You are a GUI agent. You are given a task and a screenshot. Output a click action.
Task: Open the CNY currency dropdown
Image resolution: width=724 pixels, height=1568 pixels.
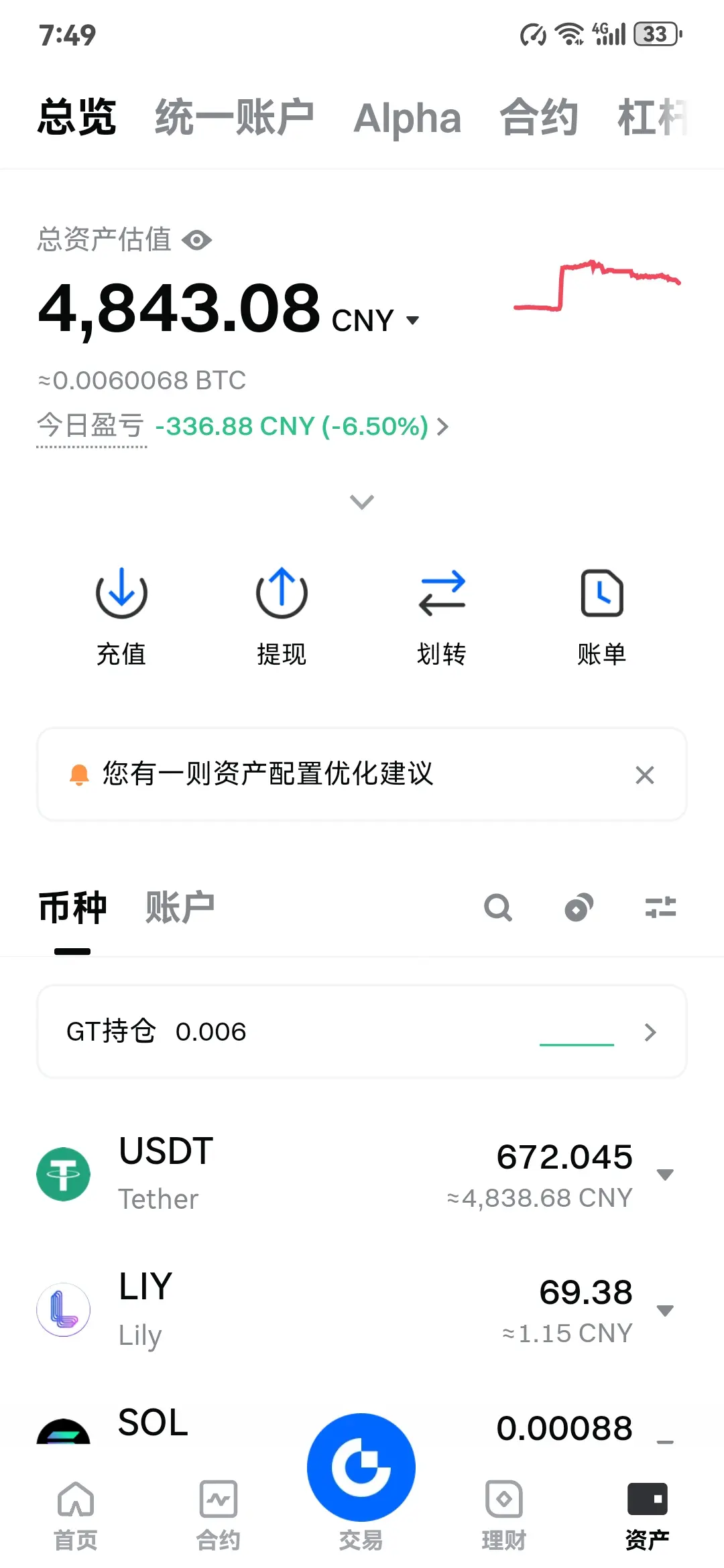(x=375, y=320)
